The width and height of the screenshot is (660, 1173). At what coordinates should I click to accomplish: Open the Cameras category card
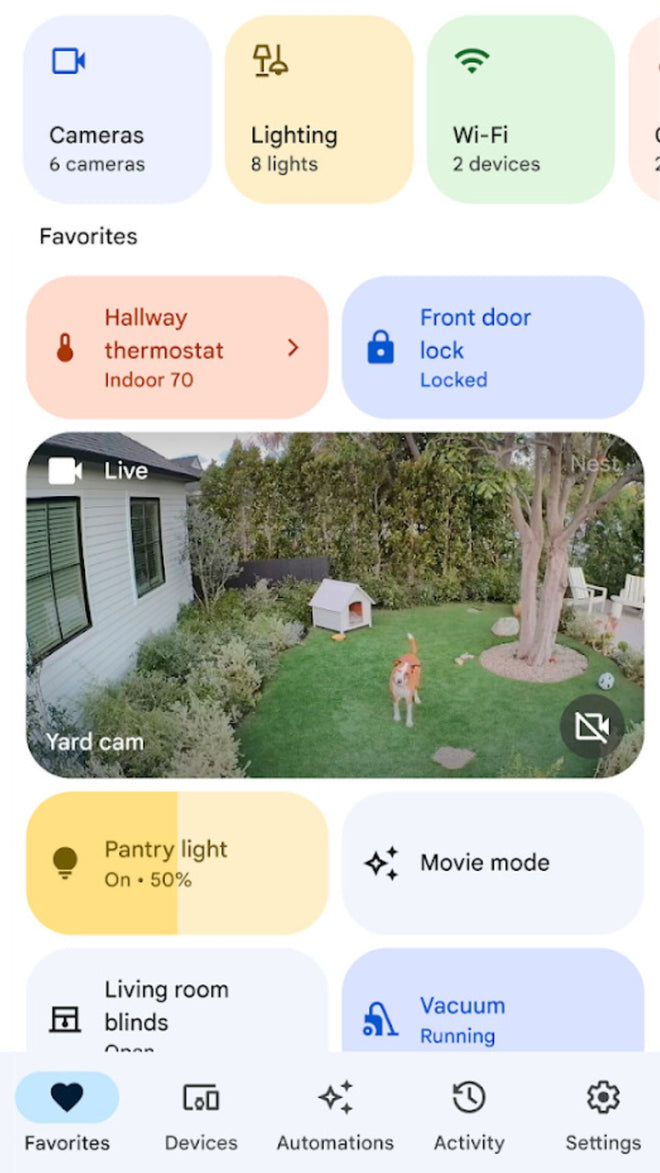117,109
